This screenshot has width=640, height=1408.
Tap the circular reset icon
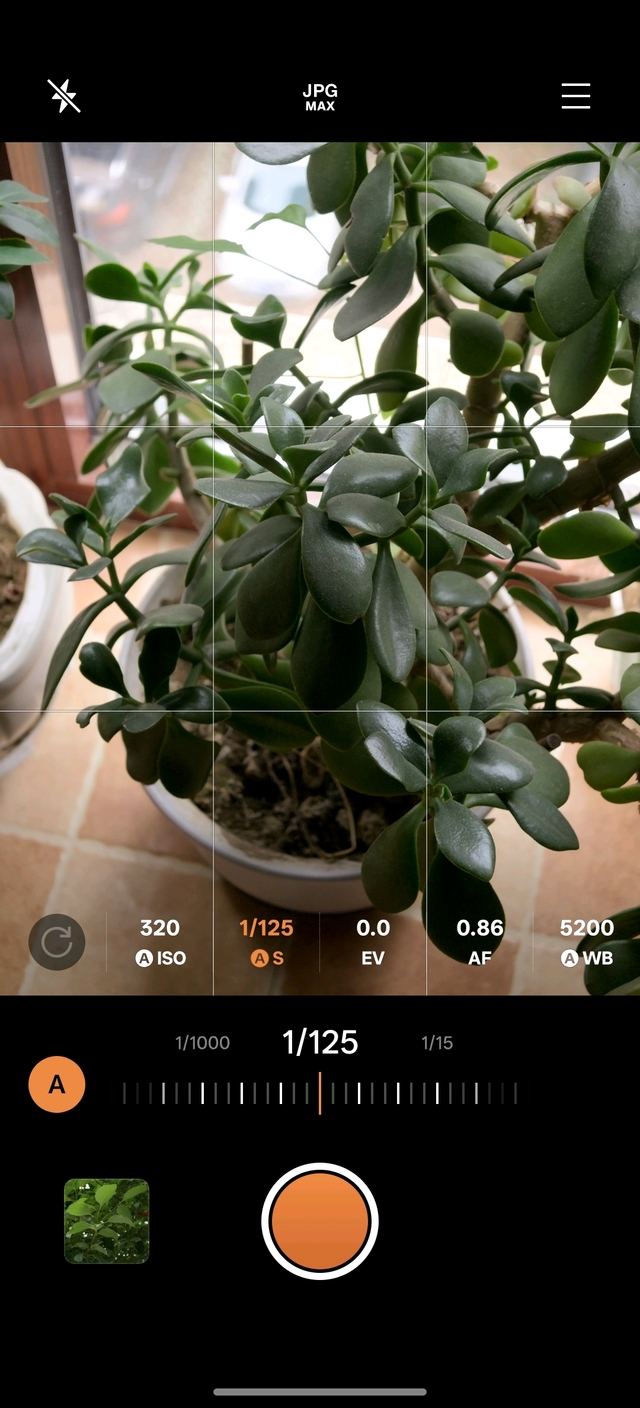[57, 942]
